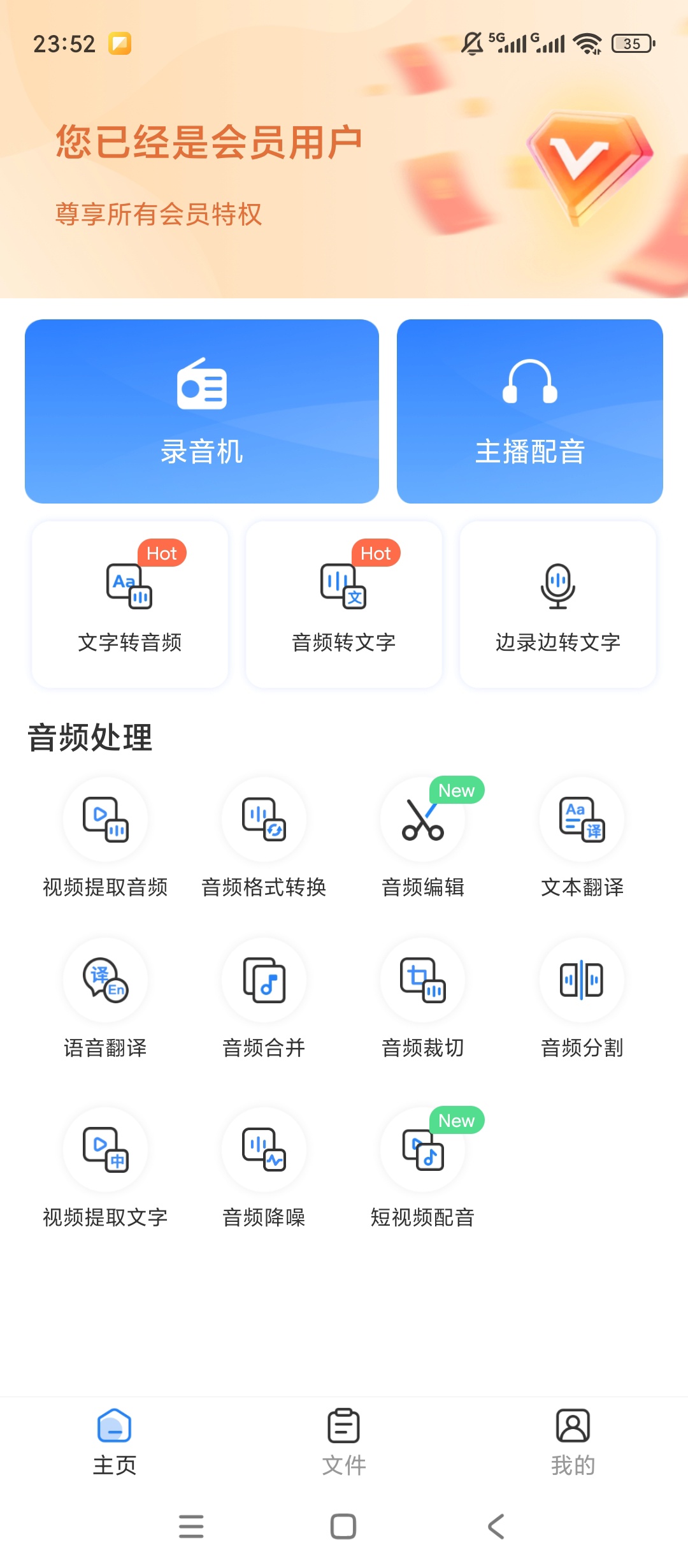Open the 录音机 recorder tool
Viewport: 688px width, 1568px height.
[201, 412]
